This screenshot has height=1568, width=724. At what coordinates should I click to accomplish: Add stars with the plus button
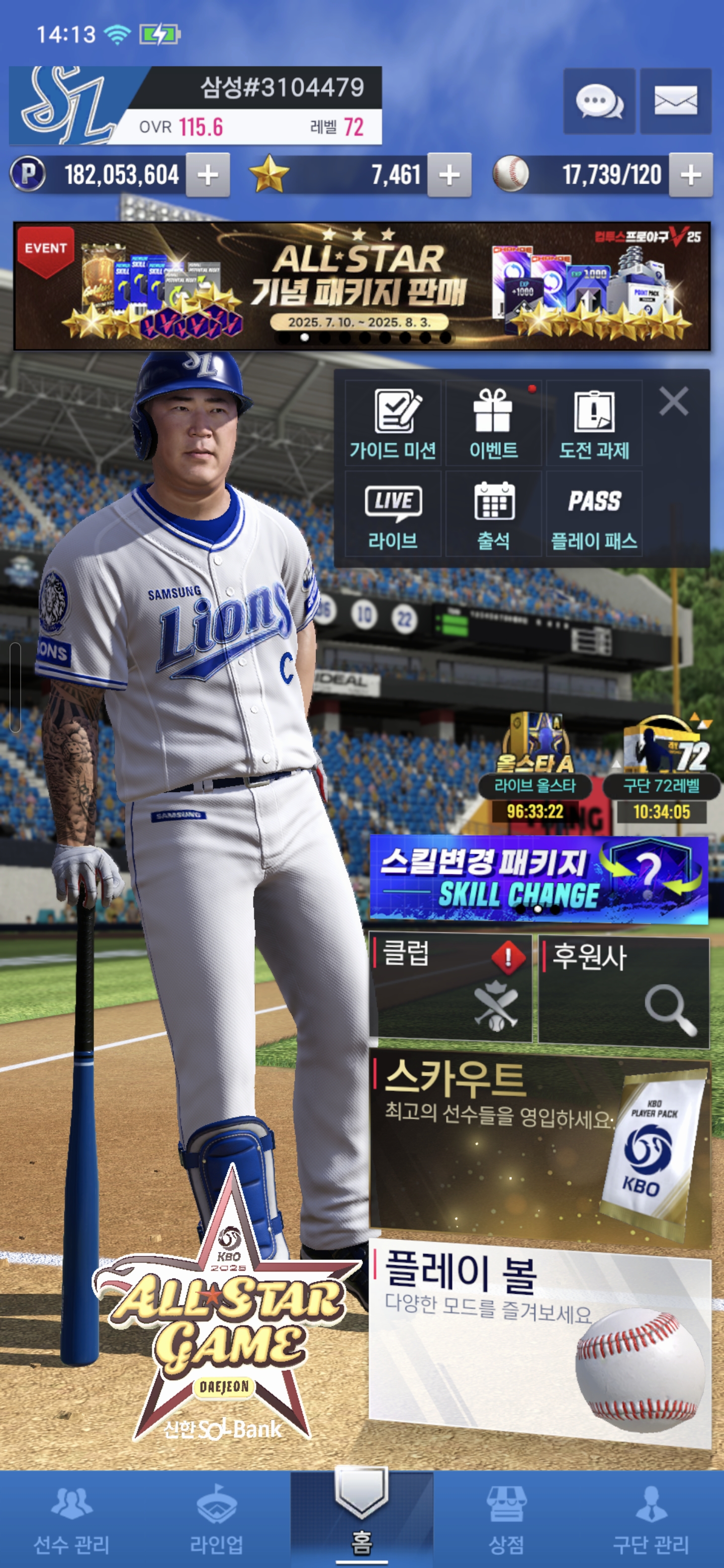(449, 175)
